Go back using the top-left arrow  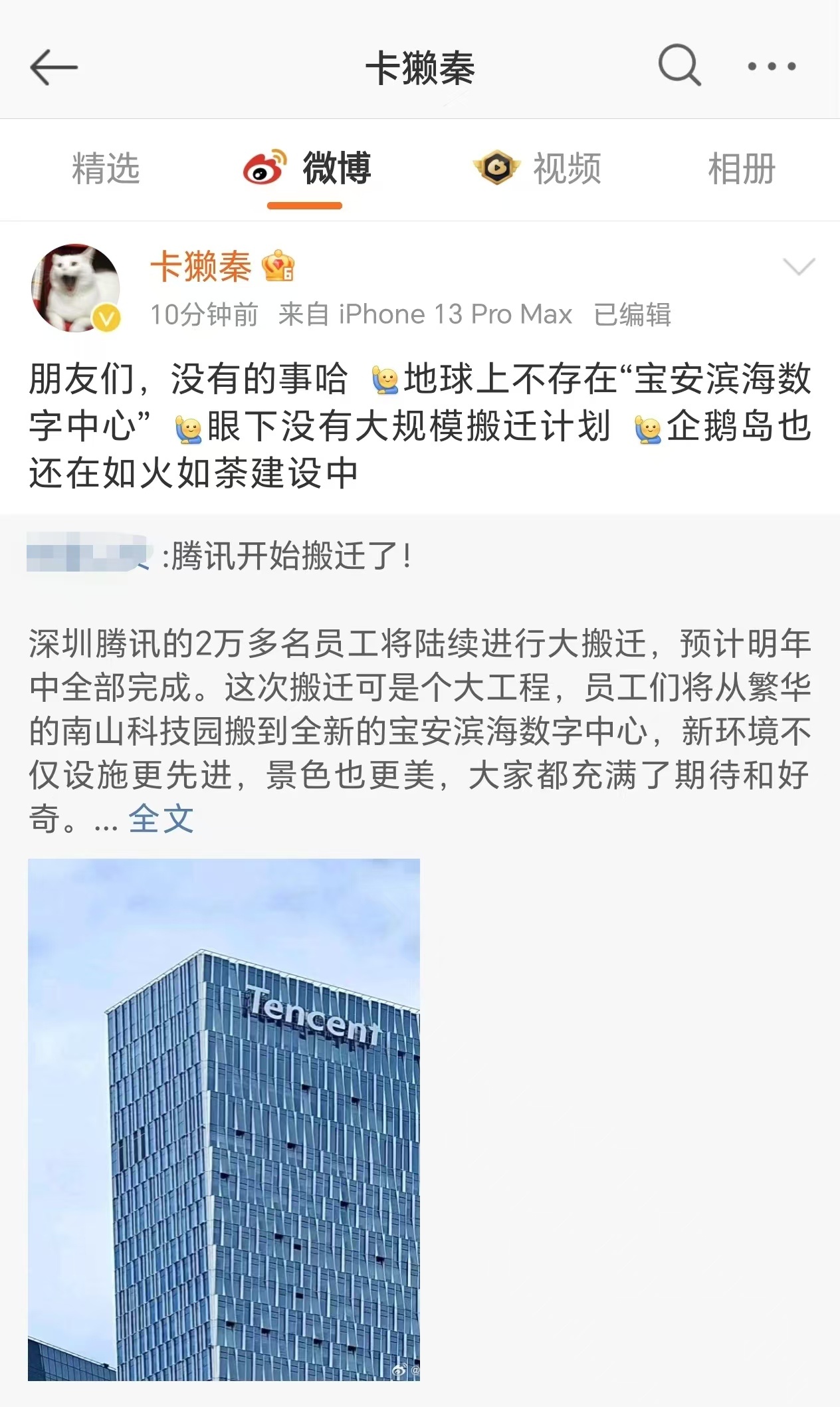pyautogui.click(x=53, y=67)
